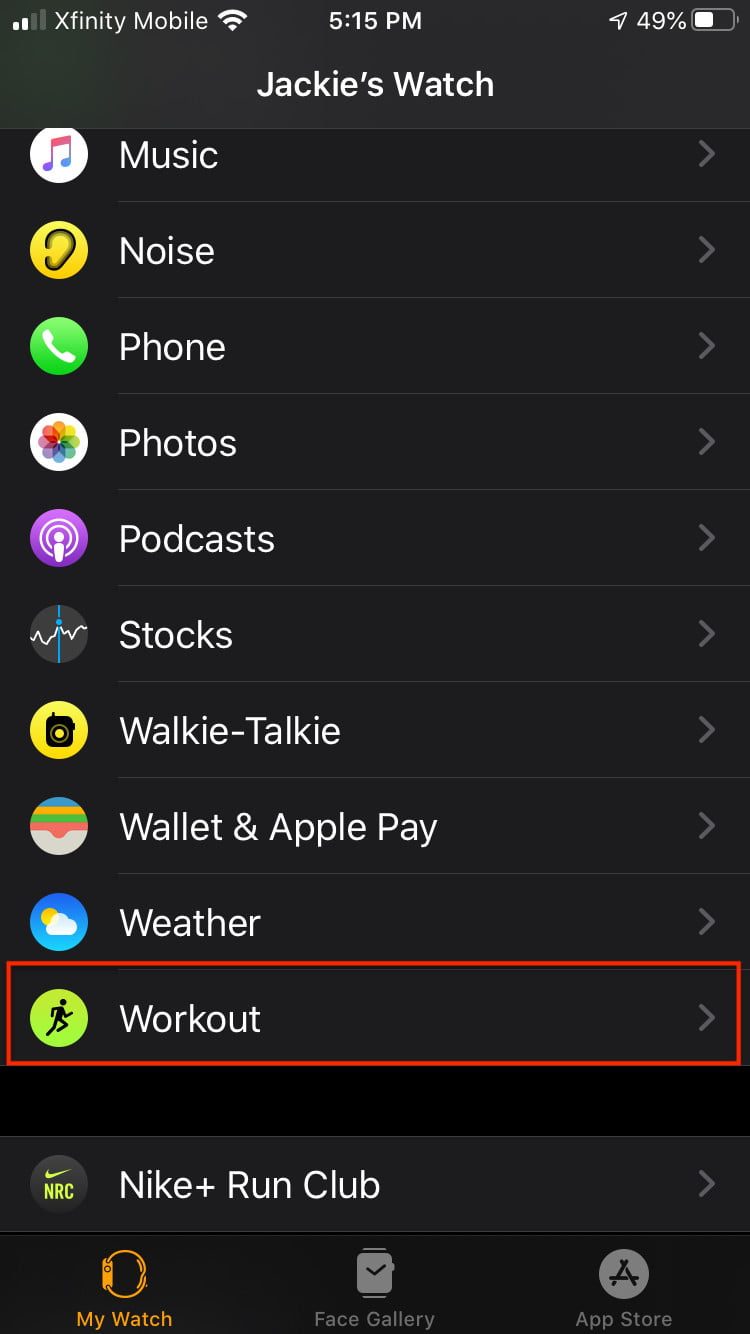Open the Stocks row

[x=375, y=635]
